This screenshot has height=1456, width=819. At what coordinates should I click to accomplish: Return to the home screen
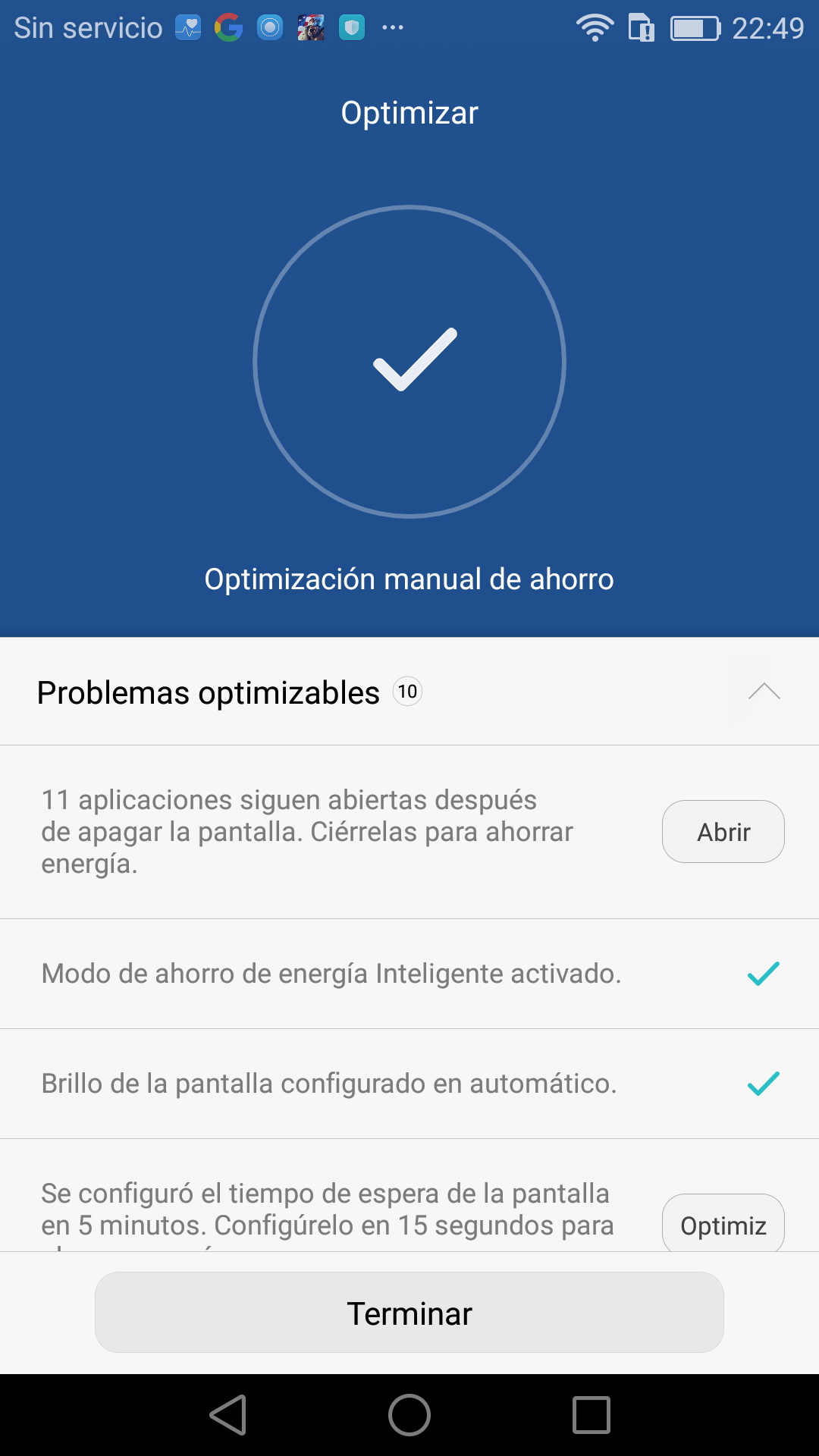[409, 1415]
